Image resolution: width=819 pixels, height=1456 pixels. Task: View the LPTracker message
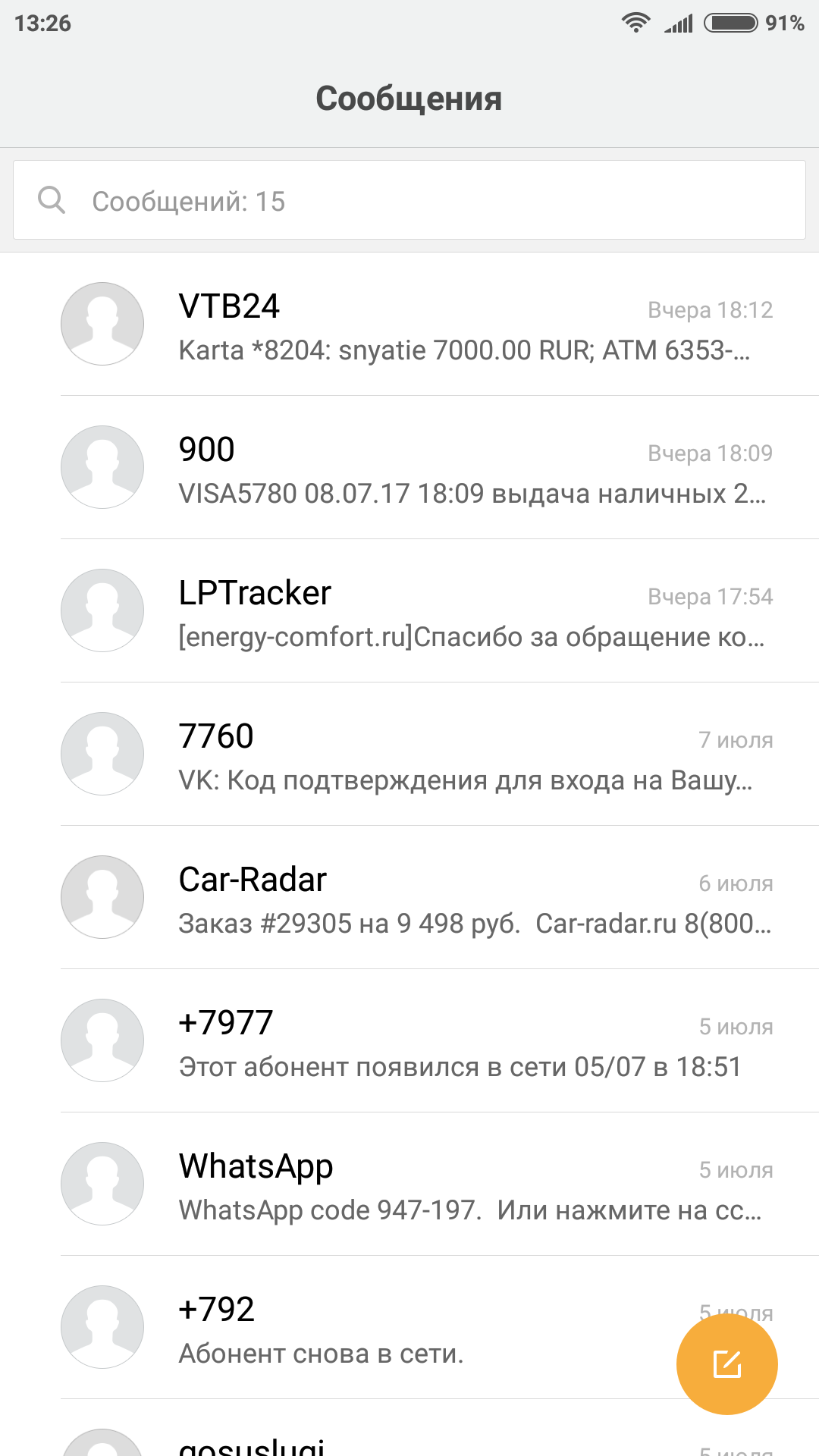click(409, 611)
